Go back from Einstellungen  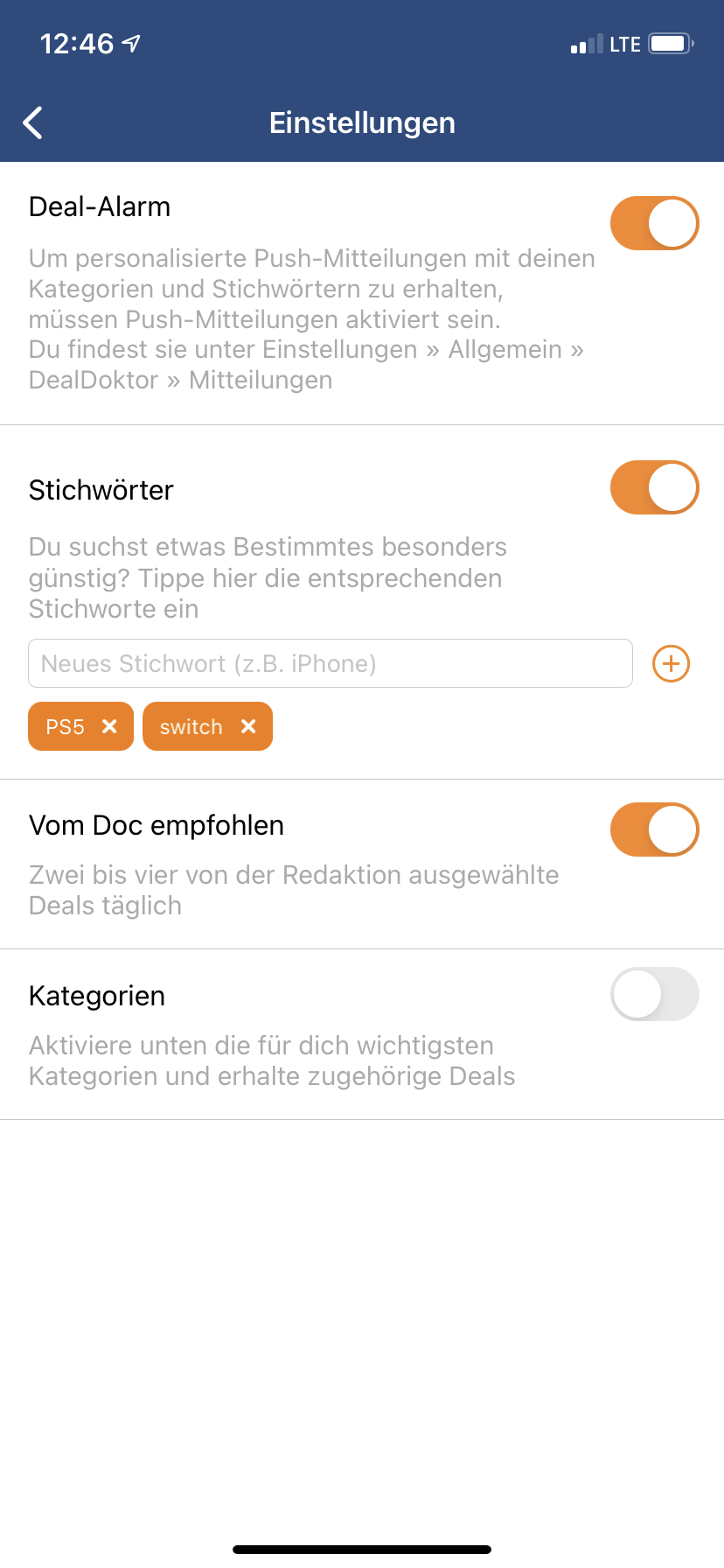pyautogui.click(x=33, y=123)
